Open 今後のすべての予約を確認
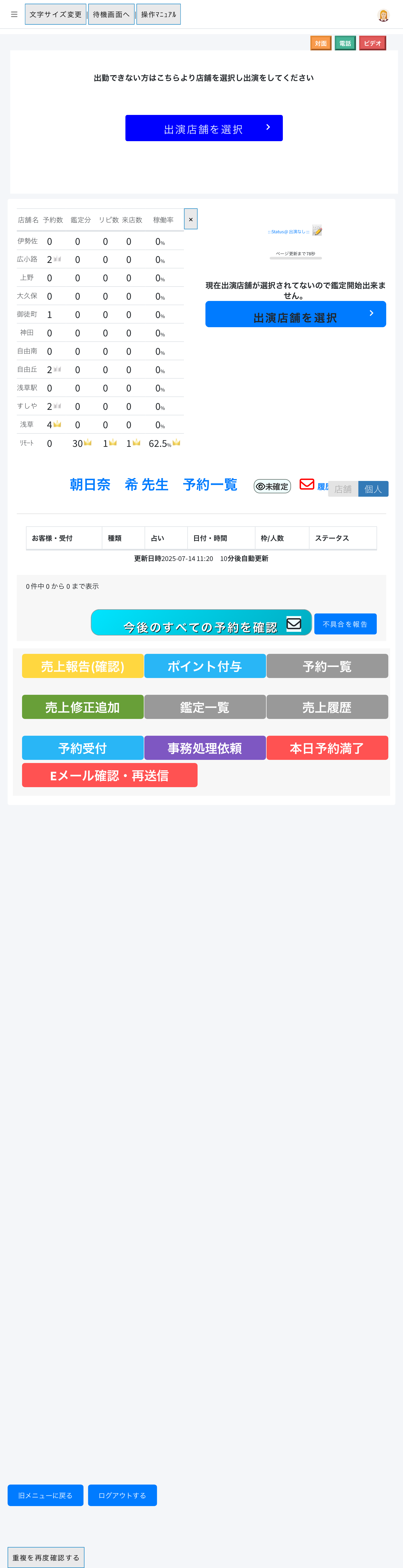 pyautogui.click(x=201, y=623)
